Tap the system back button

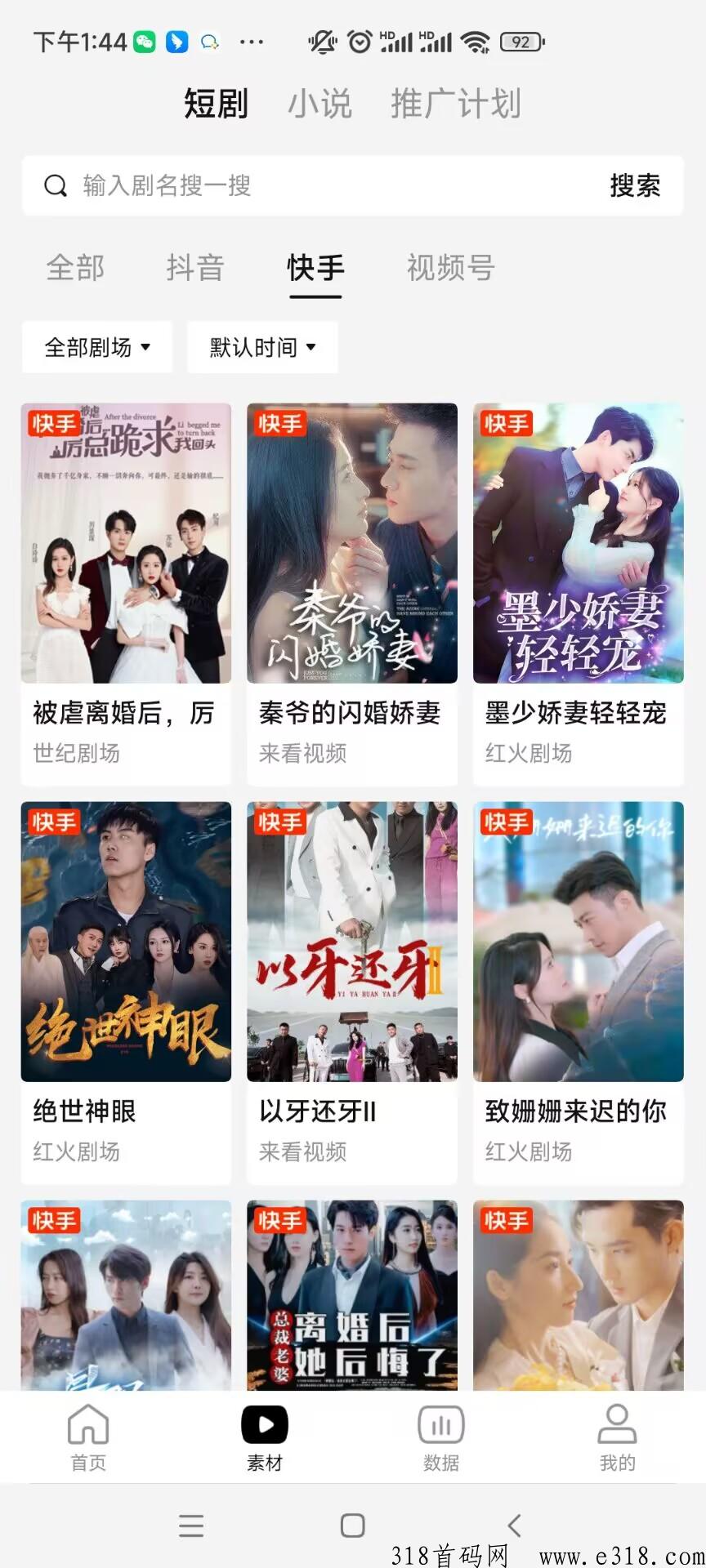(x=514, y=1525)
